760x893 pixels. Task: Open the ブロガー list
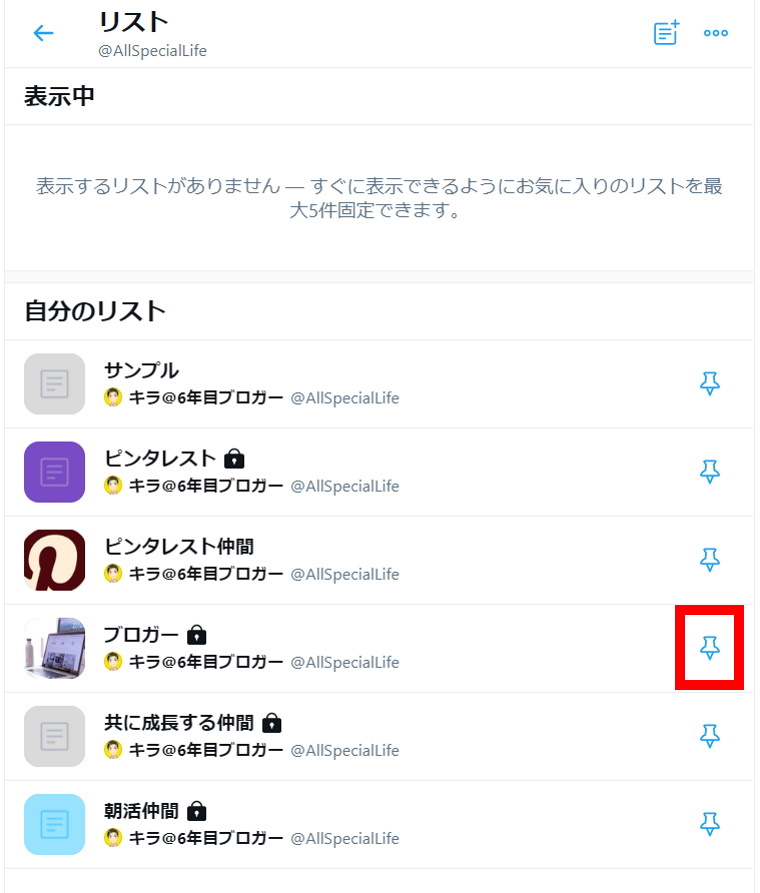[141, 635]
